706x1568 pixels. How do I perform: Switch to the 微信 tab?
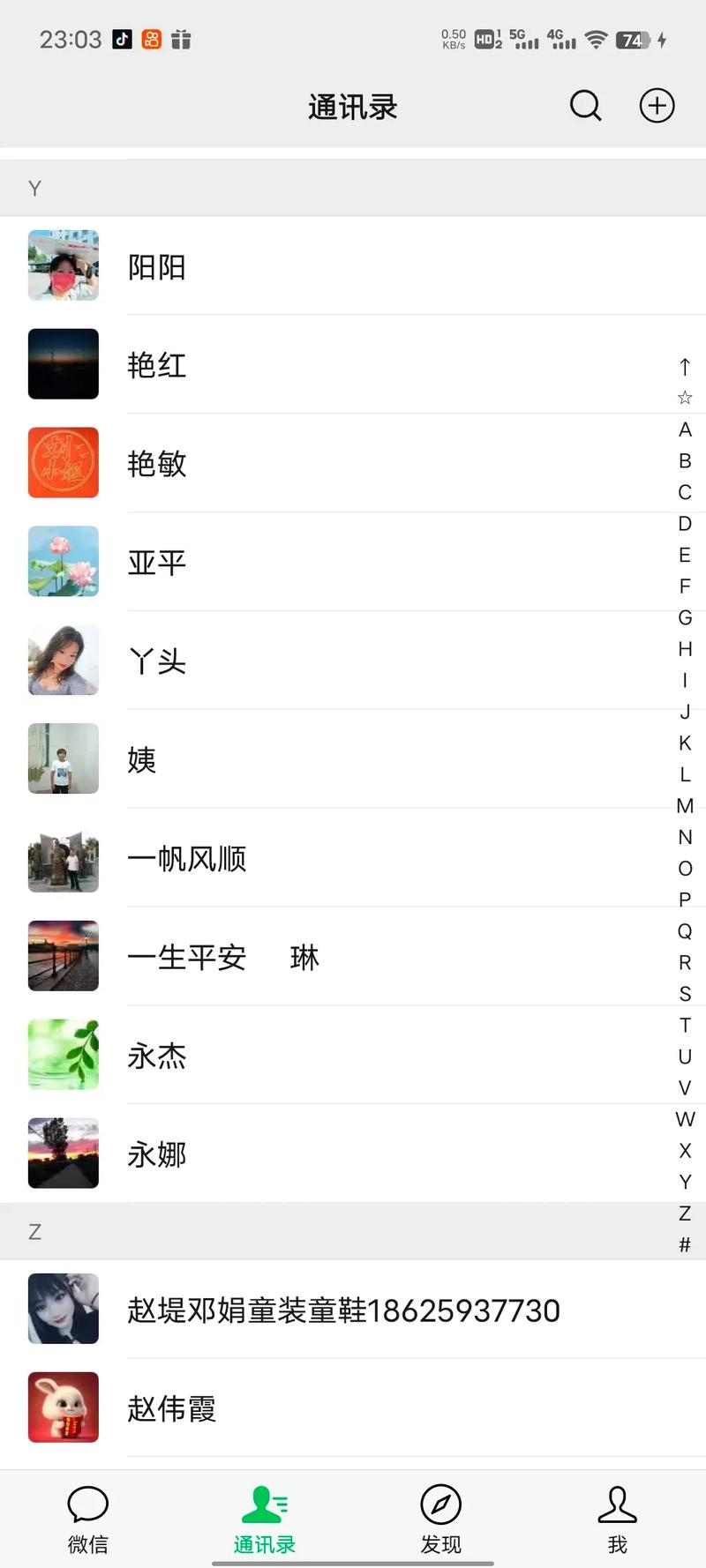[x=88, y=1519]
